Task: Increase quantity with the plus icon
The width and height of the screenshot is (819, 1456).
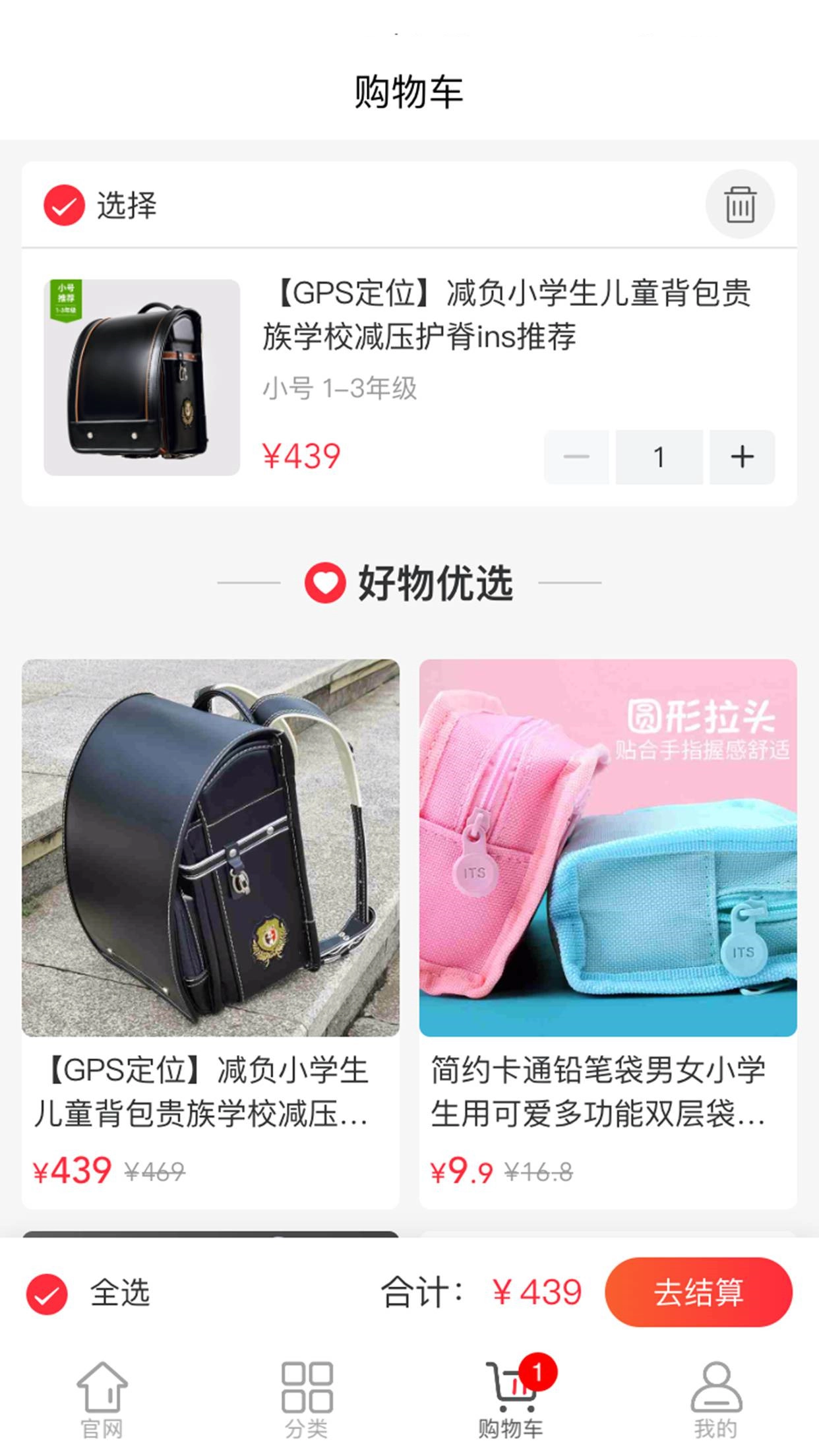Action: [743, 456]
